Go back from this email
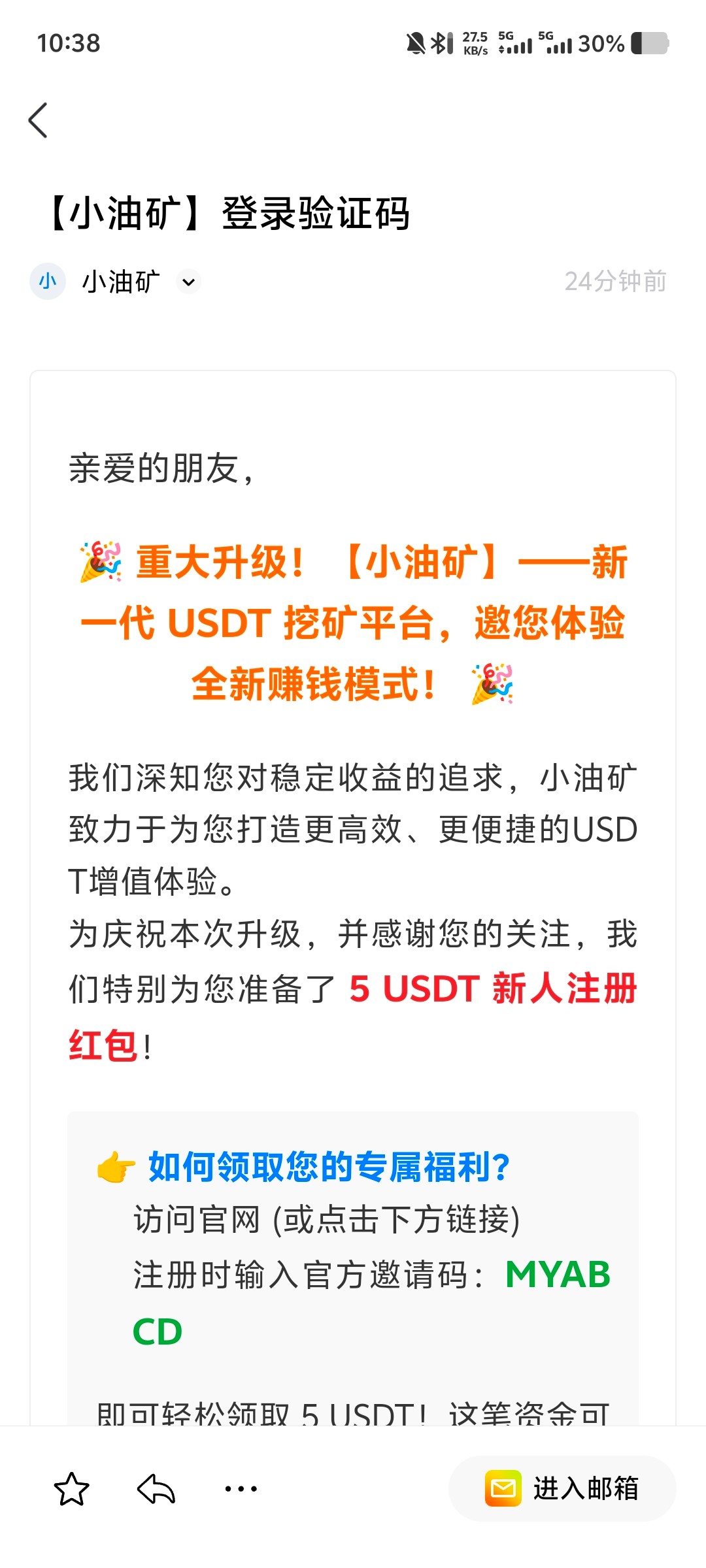706x1568 pixels. pos(39,120)
